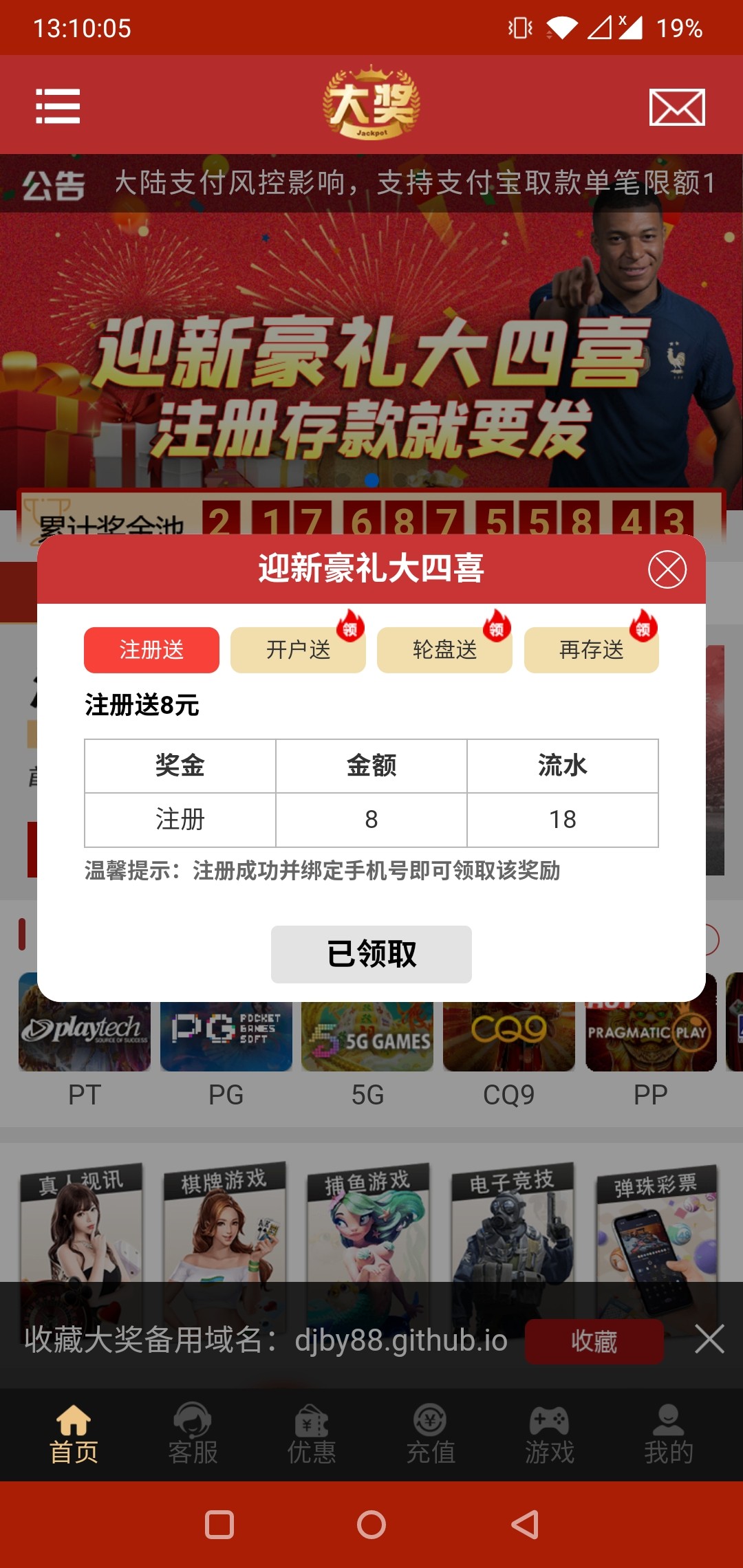
Task: Open the 捕鱼游戏 category card
Action: coord(368,1231)
